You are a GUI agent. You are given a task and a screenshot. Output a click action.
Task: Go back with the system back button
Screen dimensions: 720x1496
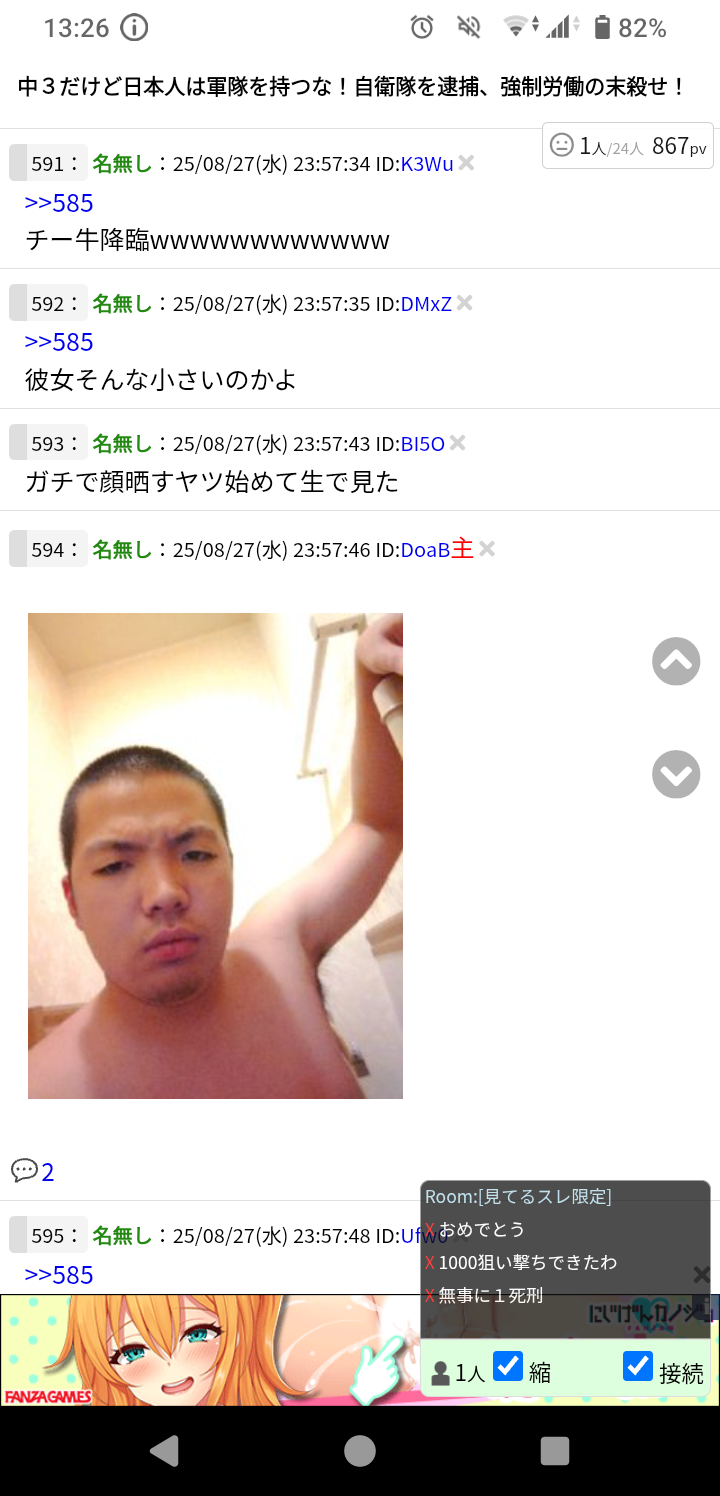tap(165, 1450)
